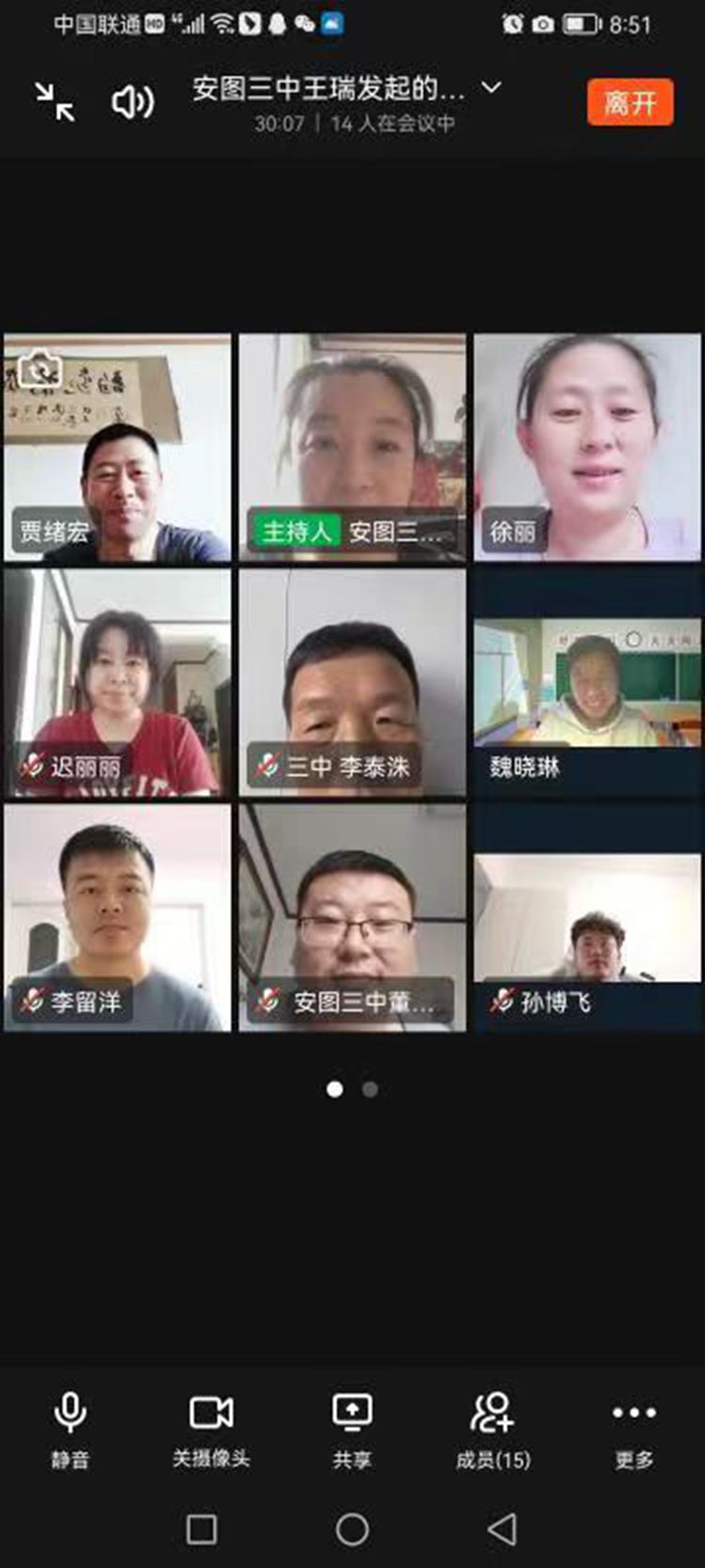Viewport: 705px width, 1568px height.
Task: Expand the meeting title details
Action: [491, 88]
